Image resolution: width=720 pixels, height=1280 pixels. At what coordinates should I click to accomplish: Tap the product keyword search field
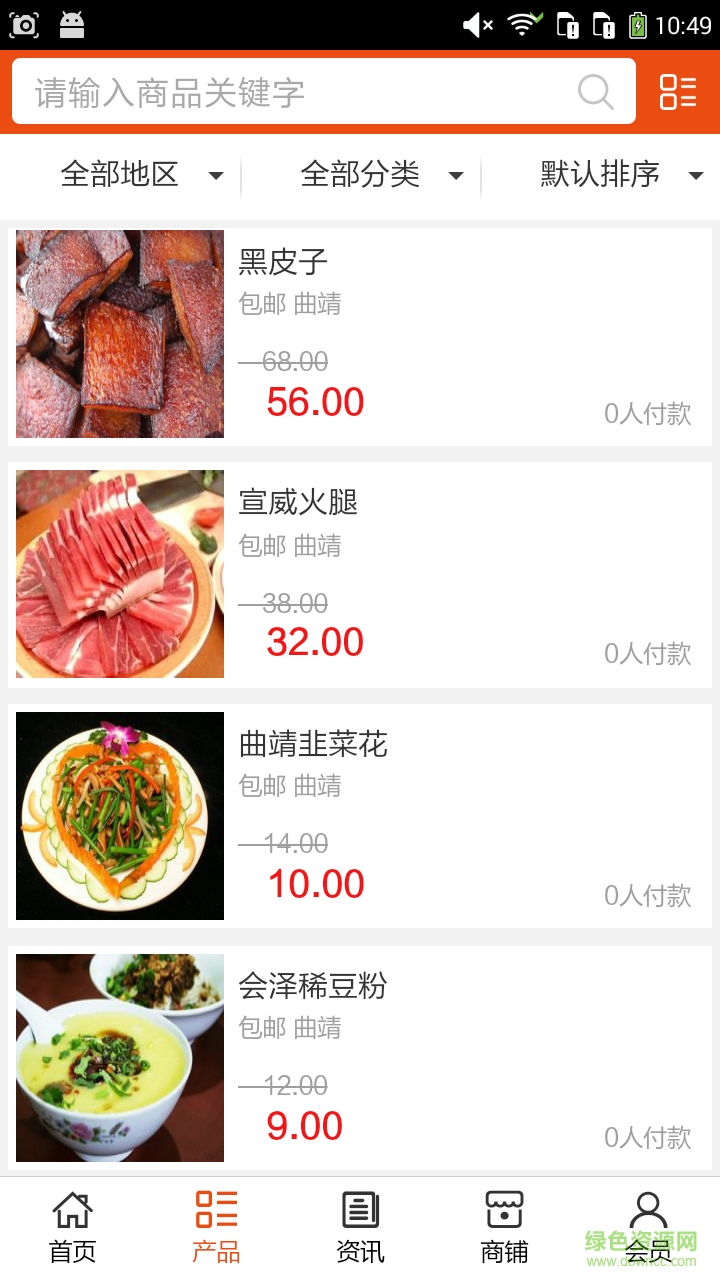(300, 92)
